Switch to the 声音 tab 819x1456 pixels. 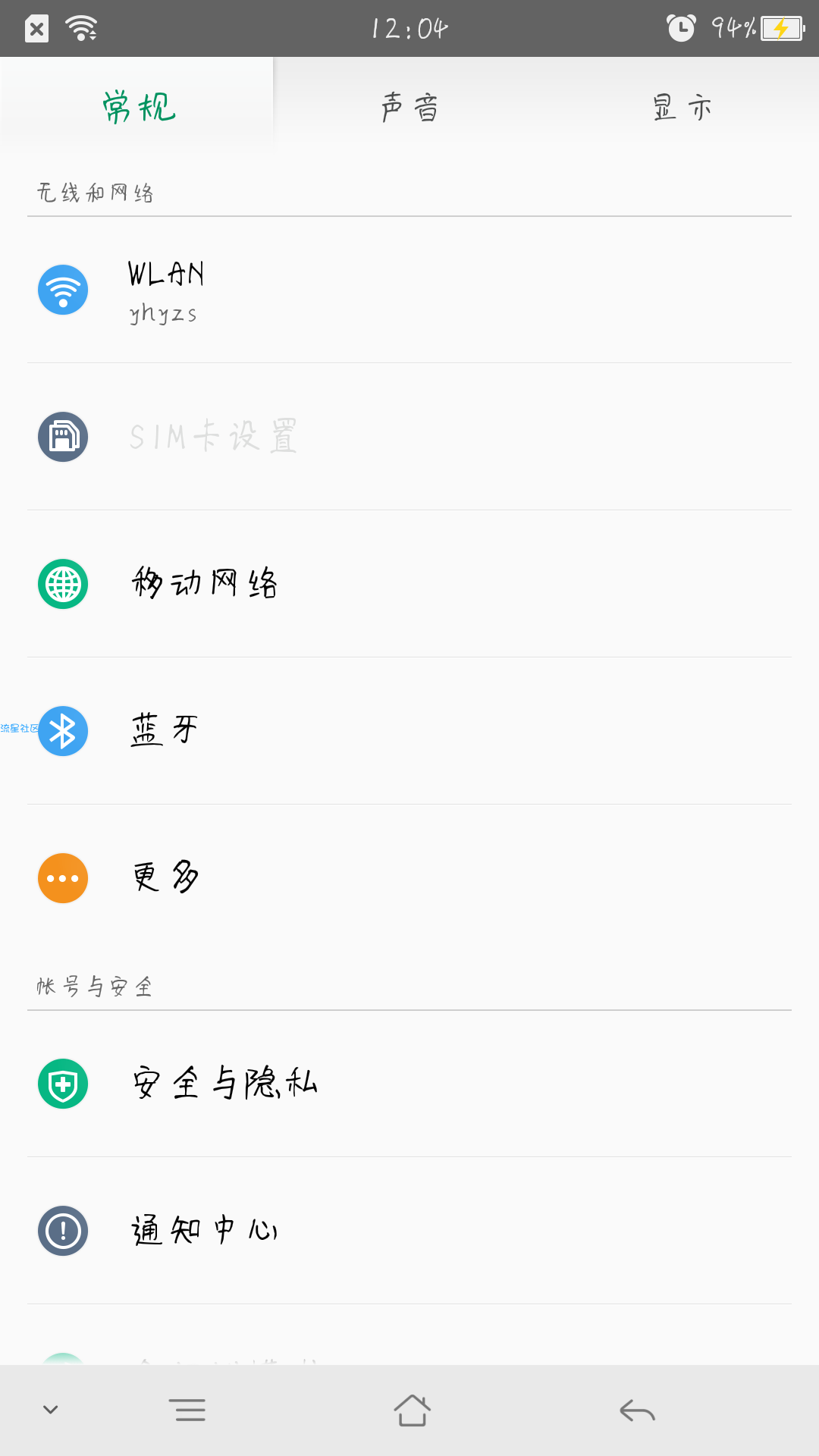(409, 106)
